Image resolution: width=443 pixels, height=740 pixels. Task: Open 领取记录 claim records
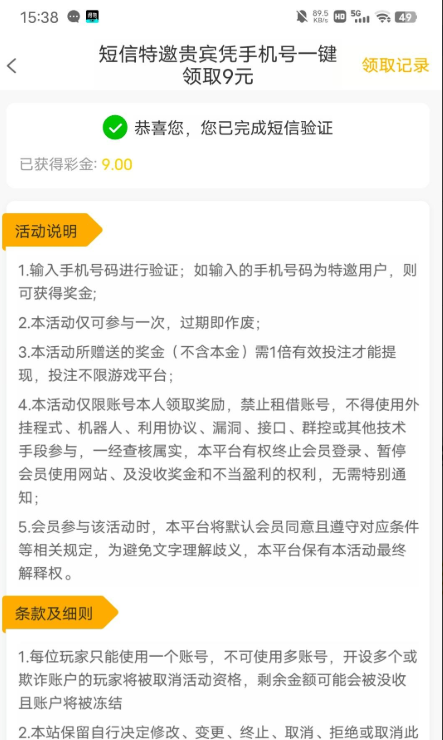395,65
